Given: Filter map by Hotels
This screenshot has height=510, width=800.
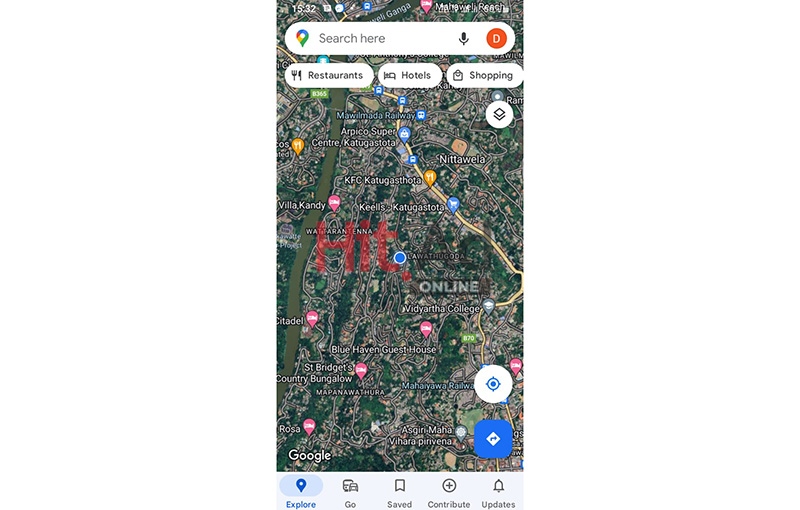Looking at the screenshot, I should 409,75.
